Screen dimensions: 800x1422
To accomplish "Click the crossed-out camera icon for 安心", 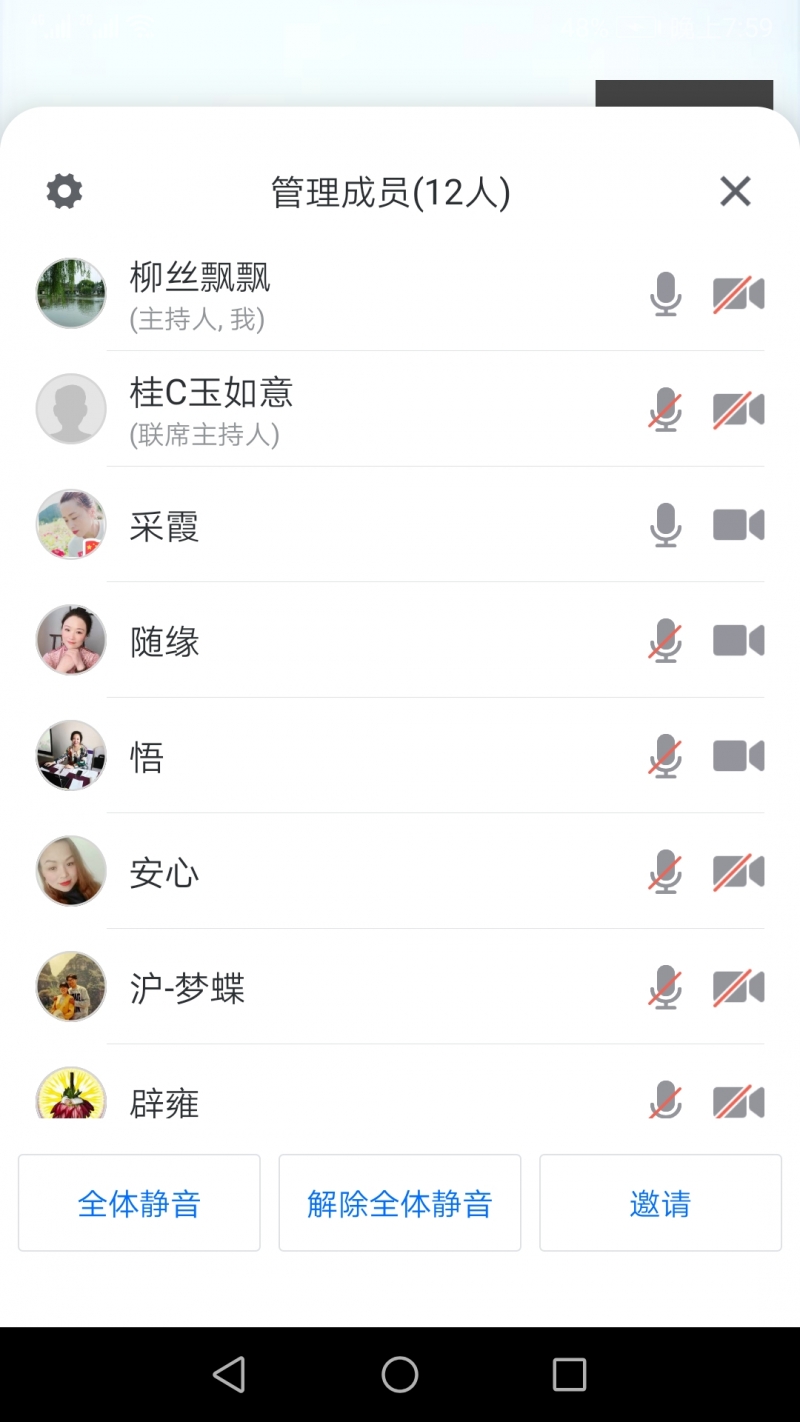I will click(x=738, y=871).
